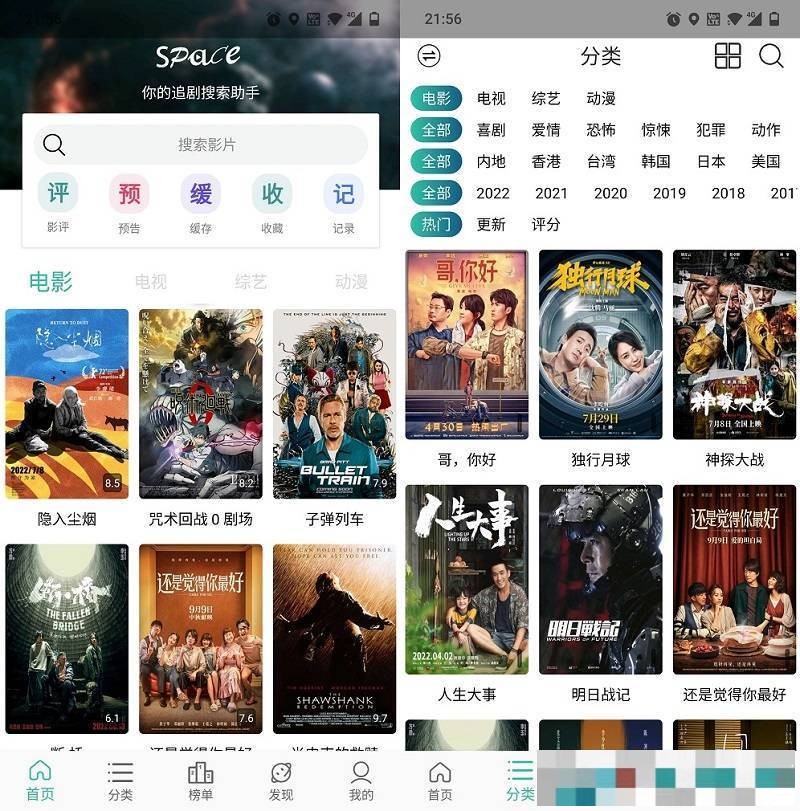
Task: Open the 独行月球 movie card
Action: coord(600,345)
